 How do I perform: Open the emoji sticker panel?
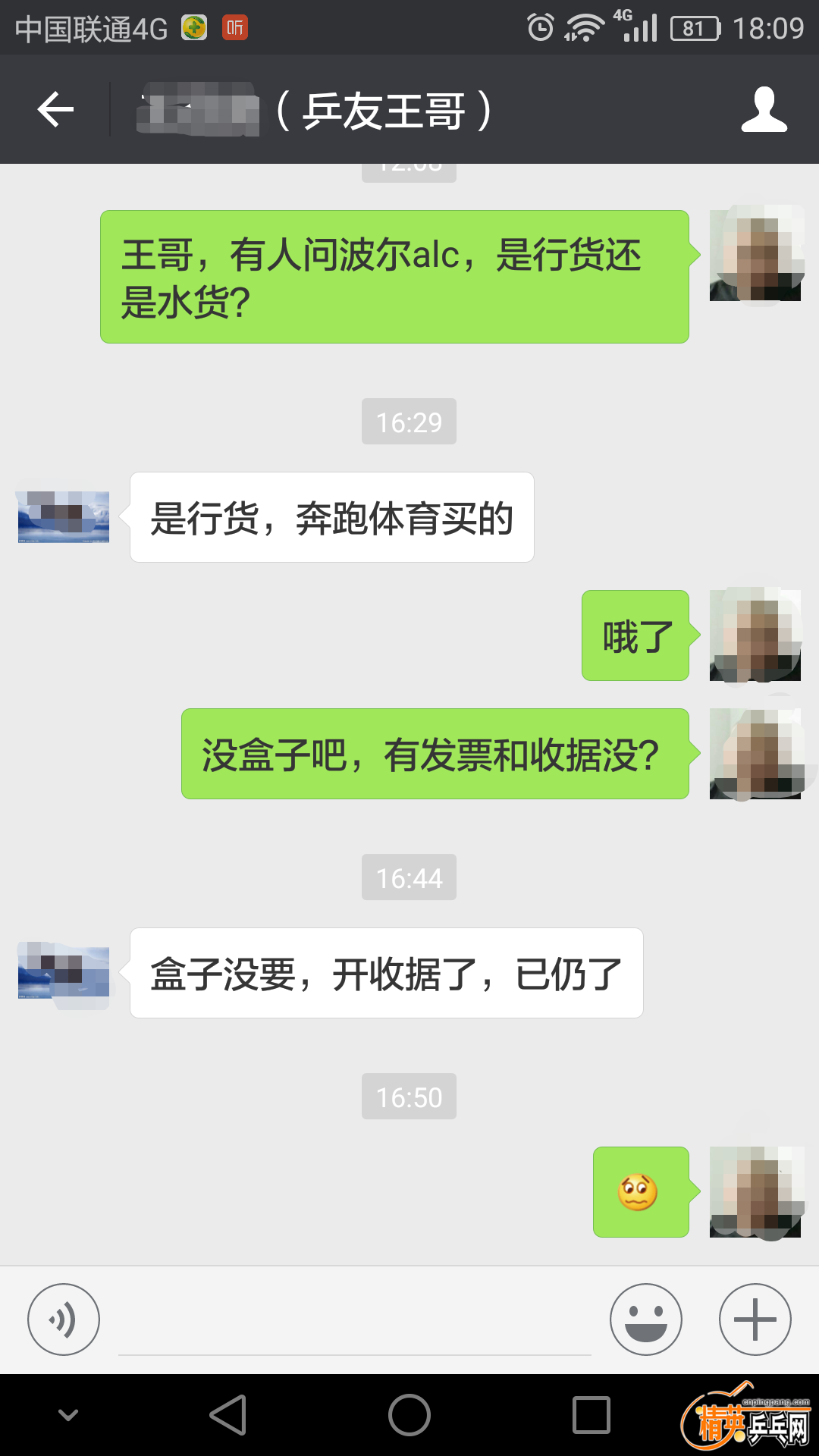tap(646, 1319)
